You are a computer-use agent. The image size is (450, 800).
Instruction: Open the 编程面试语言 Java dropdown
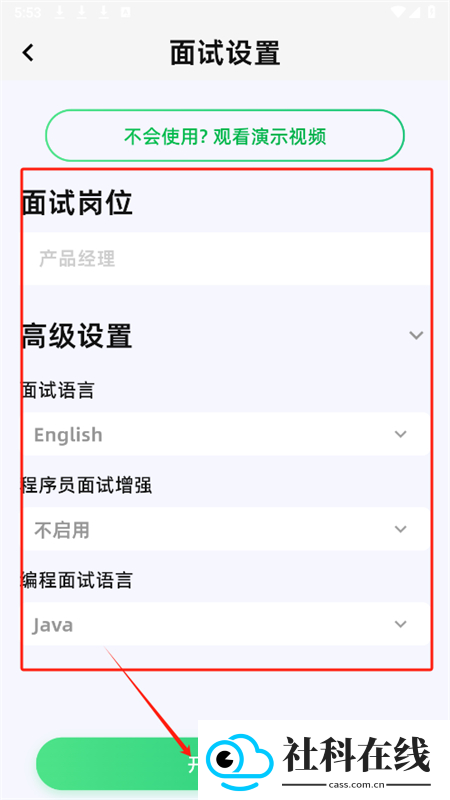[226, 624]
